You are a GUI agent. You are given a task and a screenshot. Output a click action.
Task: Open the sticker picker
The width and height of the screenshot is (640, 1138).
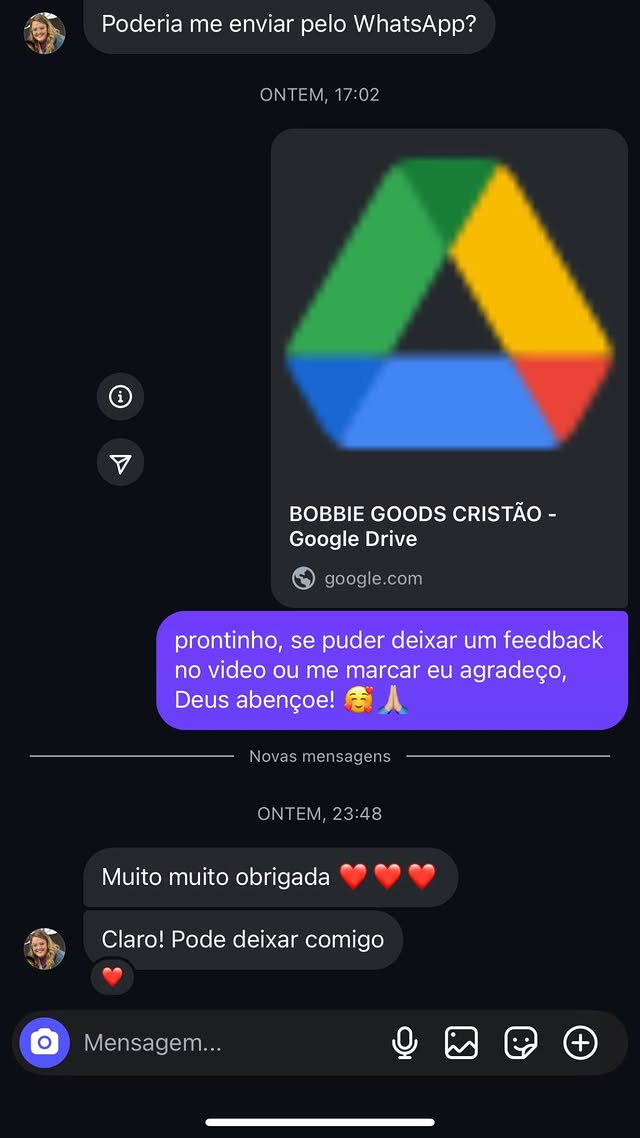point(521,1043)
